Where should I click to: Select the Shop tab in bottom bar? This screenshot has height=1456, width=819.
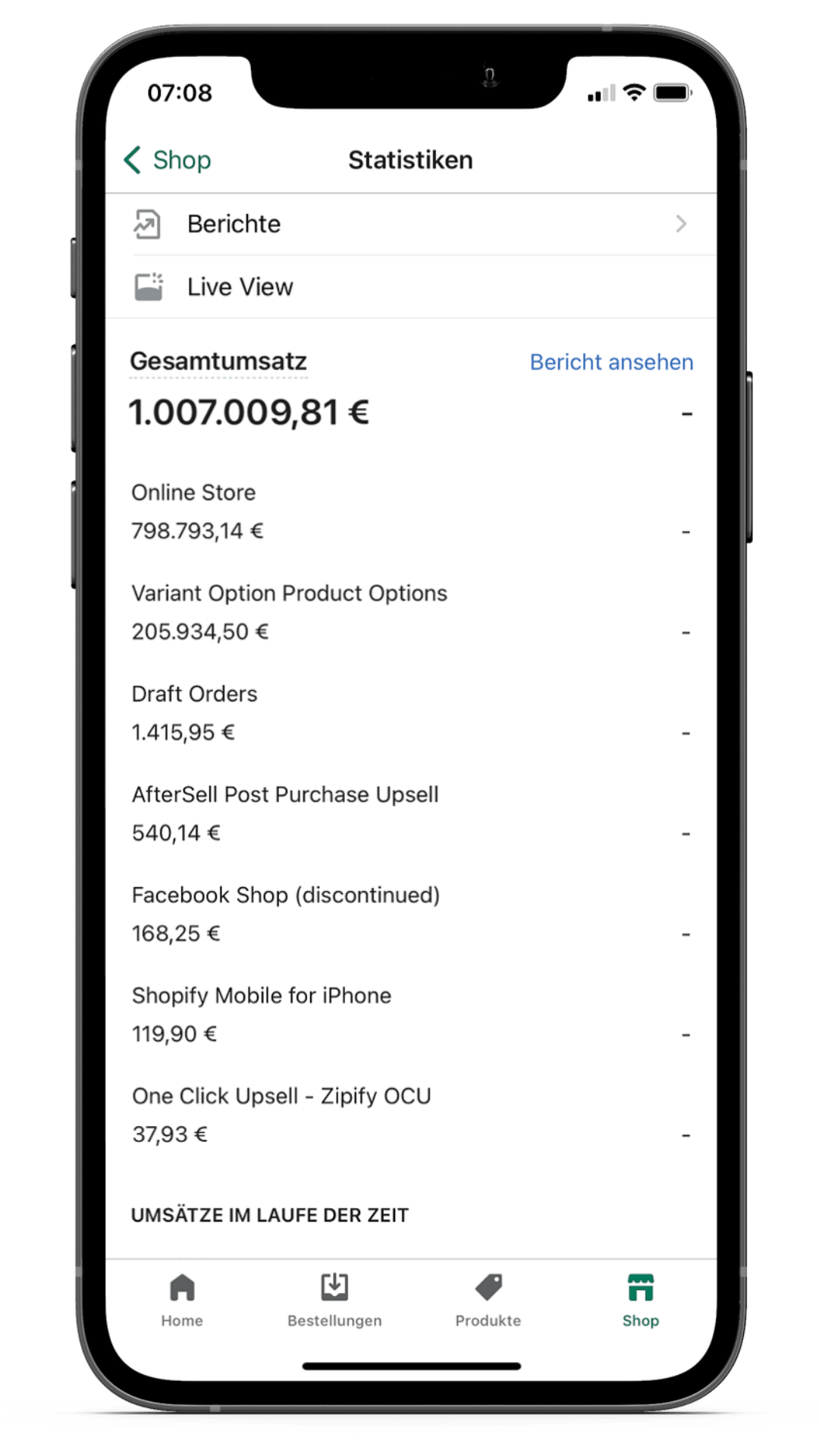pos(641,1300)
